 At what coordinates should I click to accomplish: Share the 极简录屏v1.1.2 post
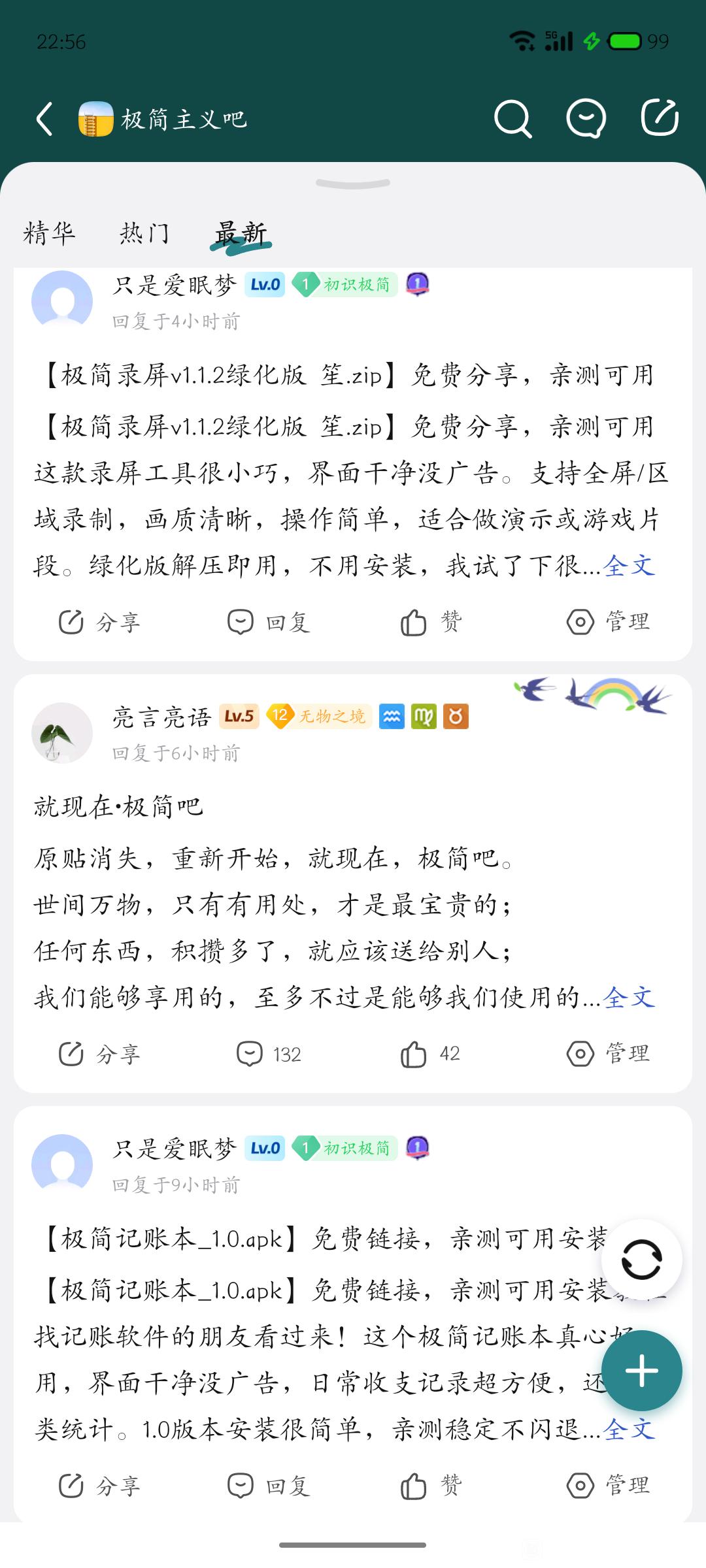pyautogui.click(x=99, y=622)
